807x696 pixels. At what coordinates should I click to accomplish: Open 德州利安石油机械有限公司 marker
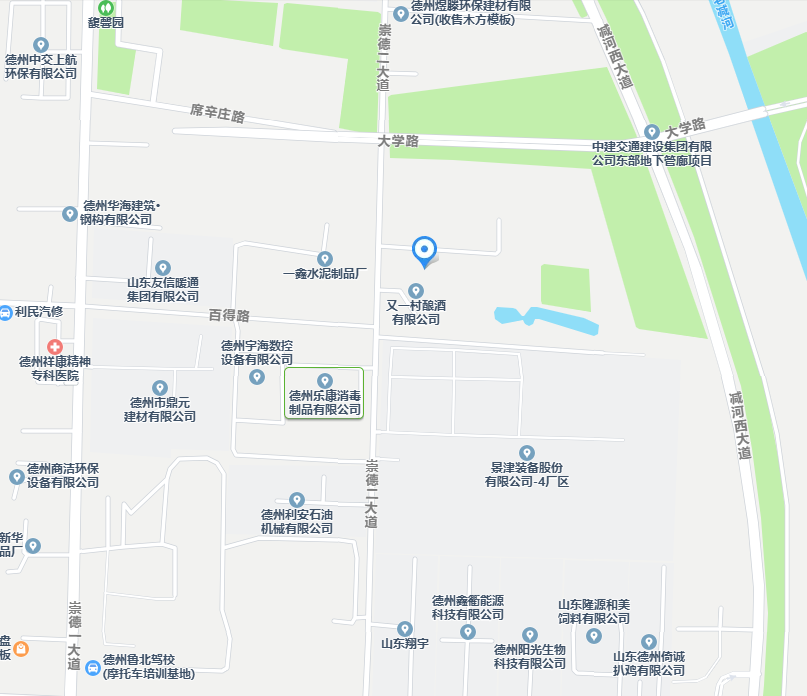click(x=296, y=499)
